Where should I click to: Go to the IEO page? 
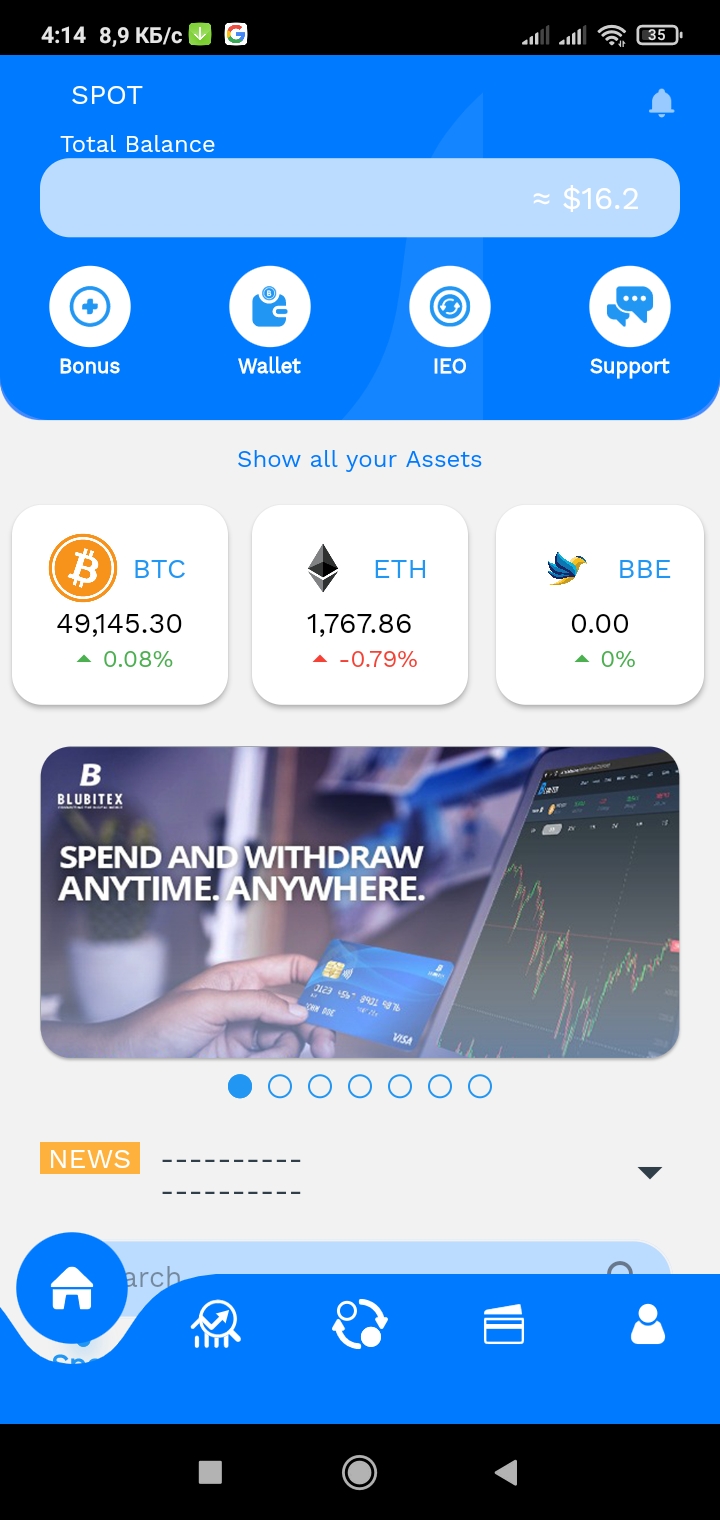click(x=450, y=307)
